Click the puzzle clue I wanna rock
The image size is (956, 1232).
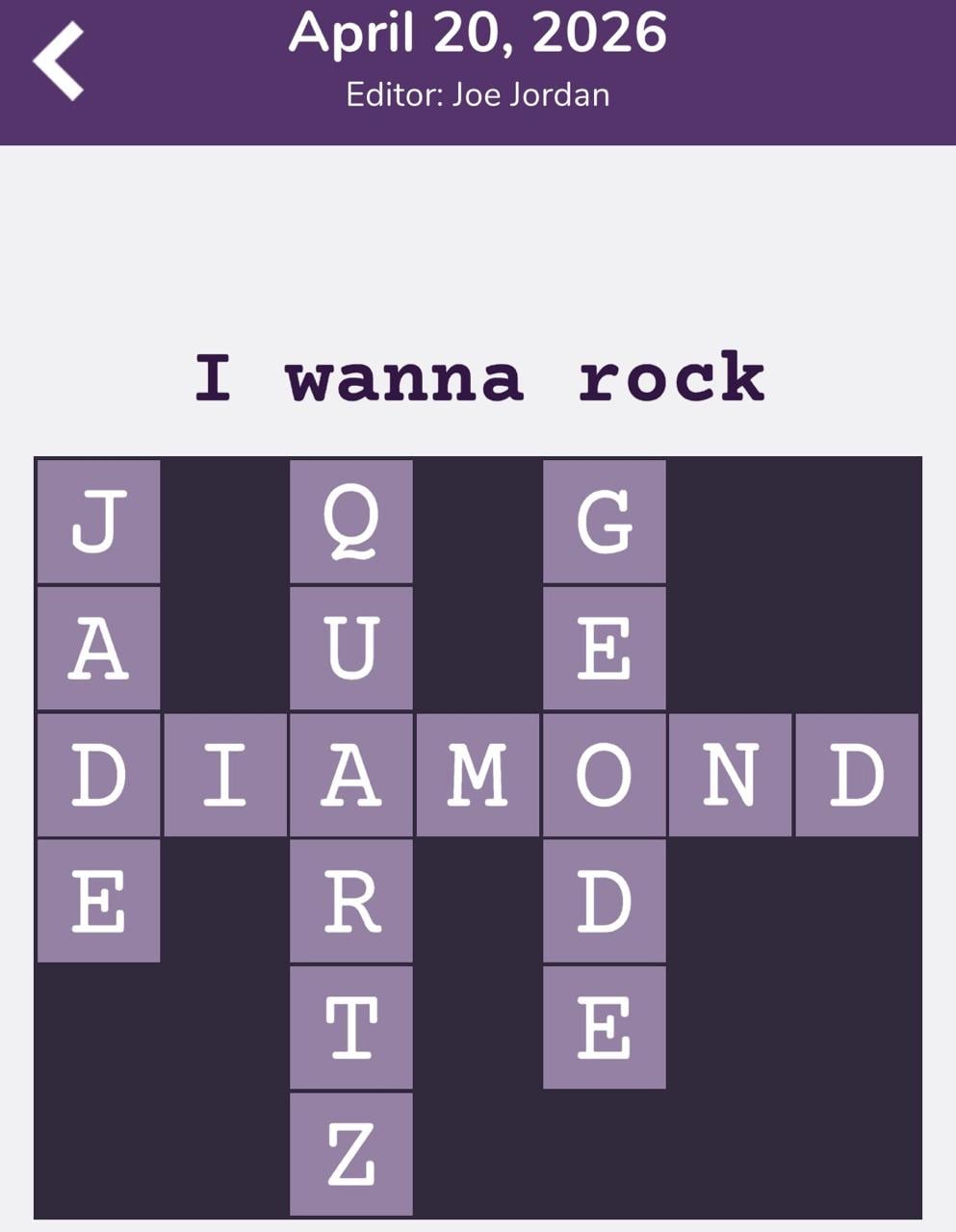pyautogui.click(x=478, y=378)
